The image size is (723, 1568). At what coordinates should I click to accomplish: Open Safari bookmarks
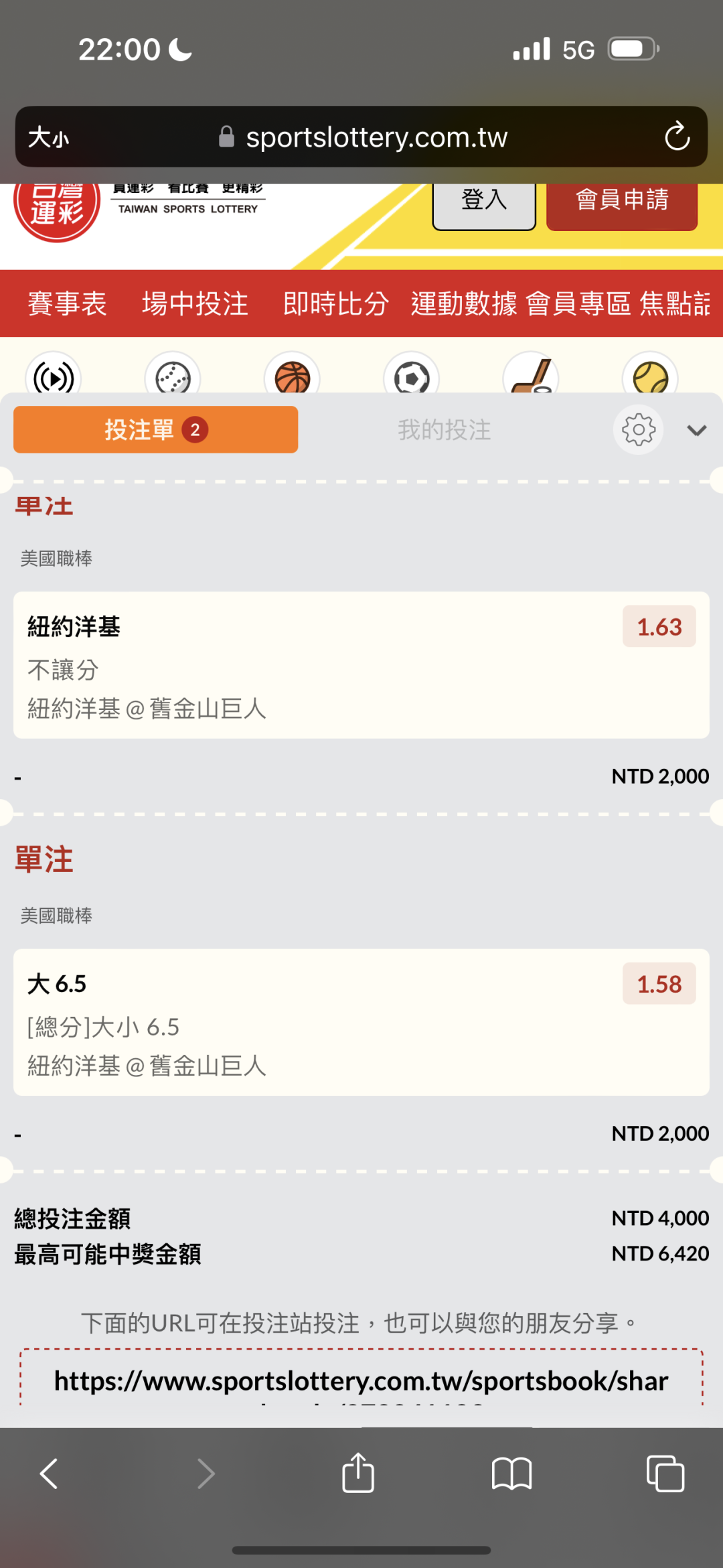tap(511, 1474)
